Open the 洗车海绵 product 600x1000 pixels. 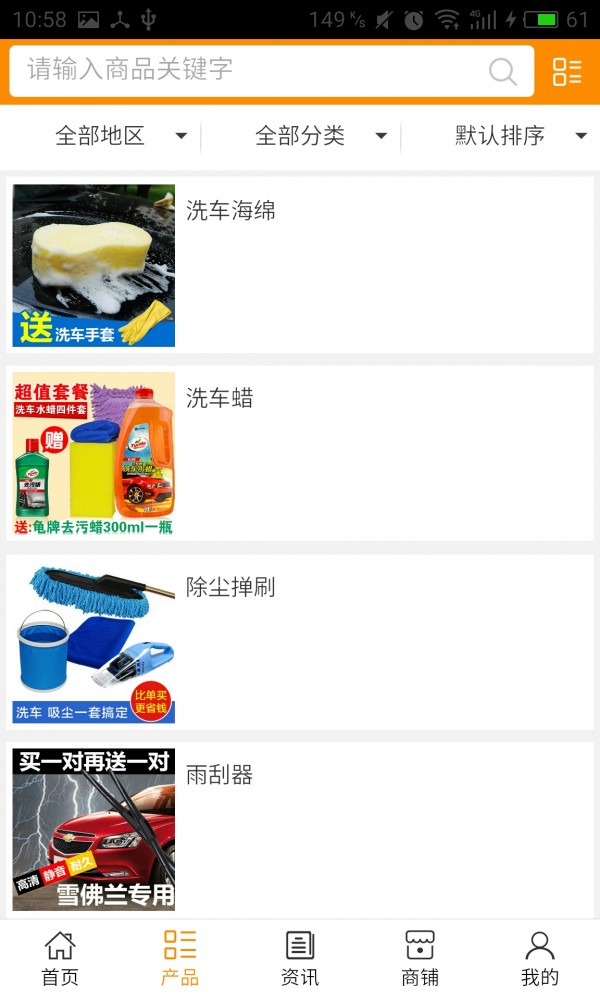pyautogui.click(x=300, y=265)
